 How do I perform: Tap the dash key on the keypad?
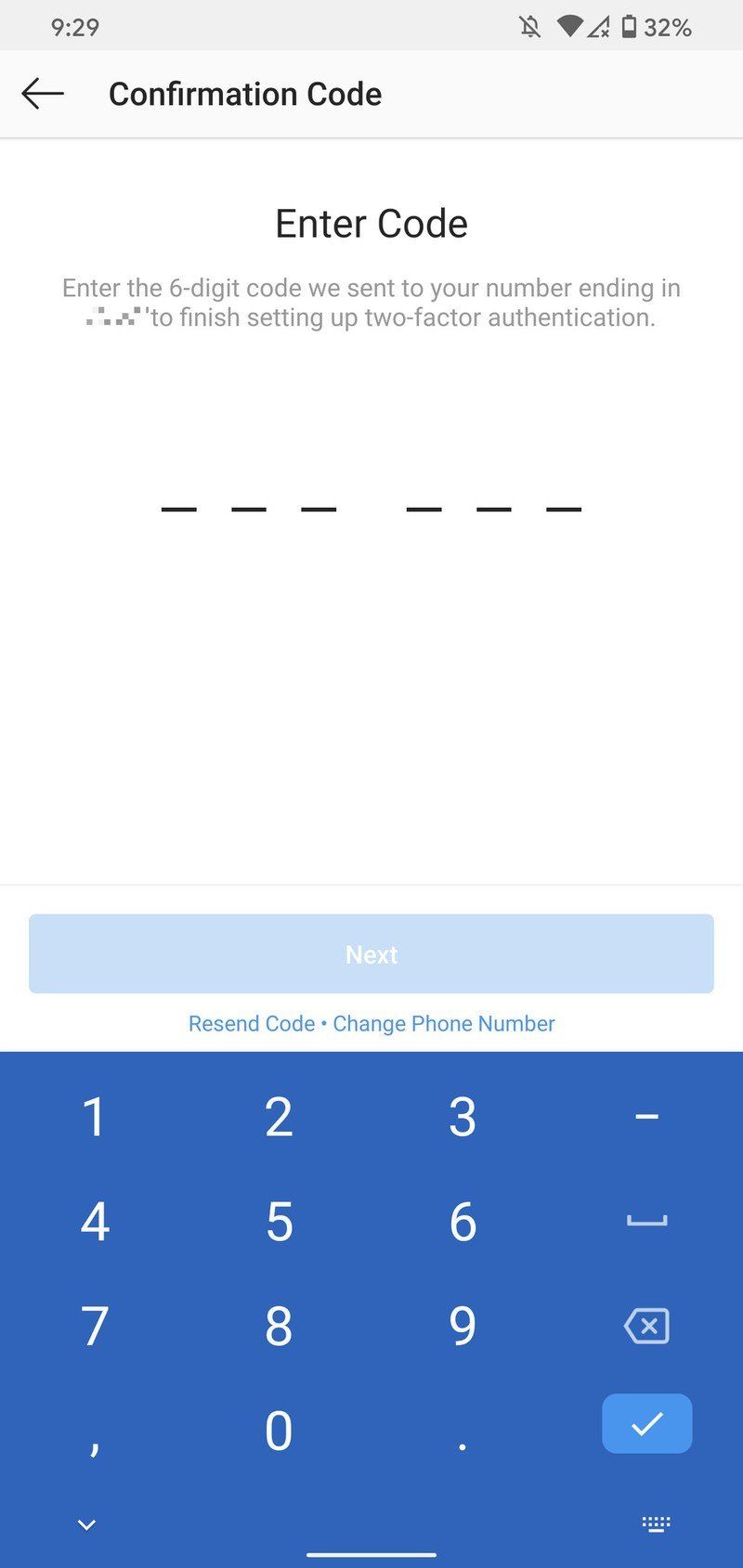tap(646, 1117)
